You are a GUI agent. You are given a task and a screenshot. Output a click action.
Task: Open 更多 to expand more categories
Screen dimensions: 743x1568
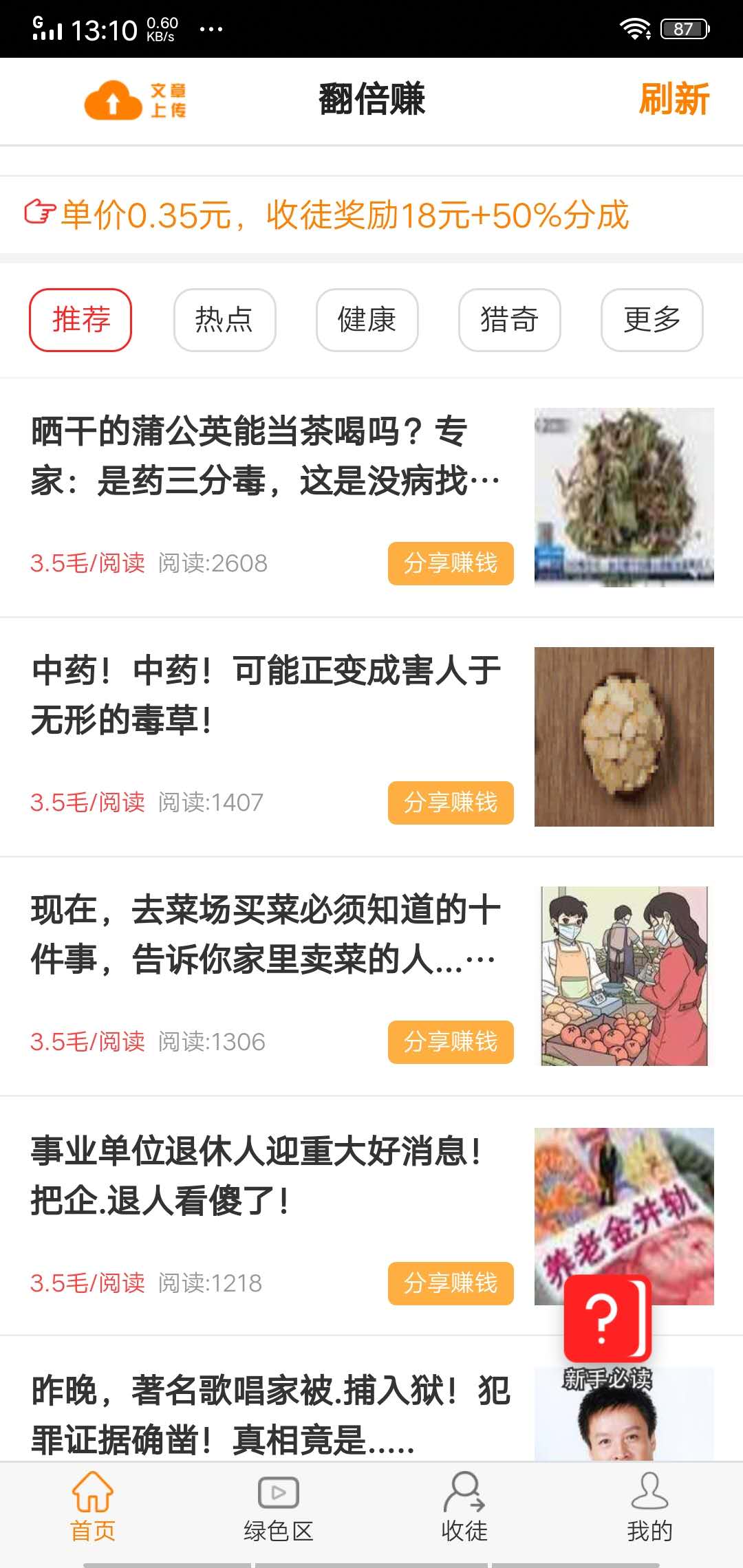coord(651,320)
